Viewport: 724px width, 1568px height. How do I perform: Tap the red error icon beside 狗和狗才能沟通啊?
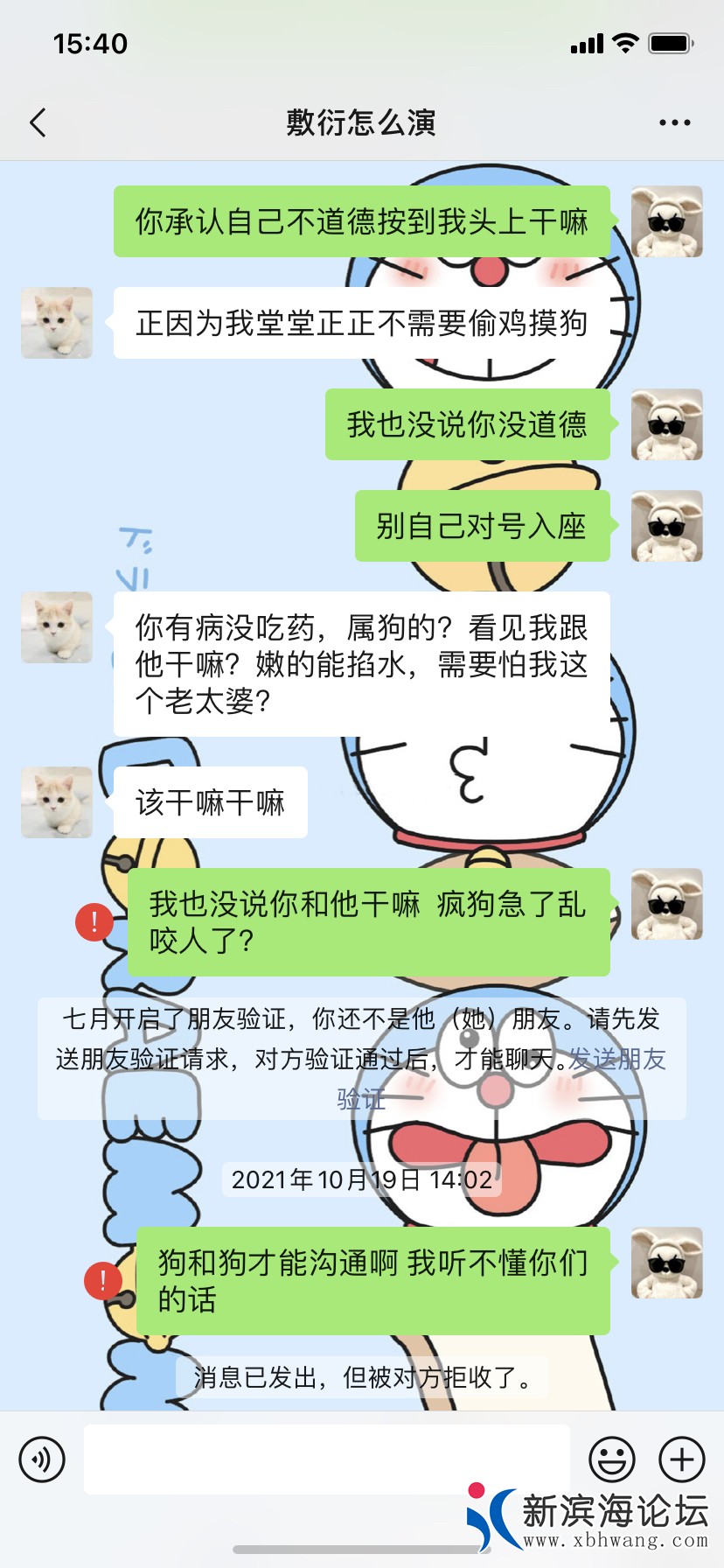[x=102, y=1280]
